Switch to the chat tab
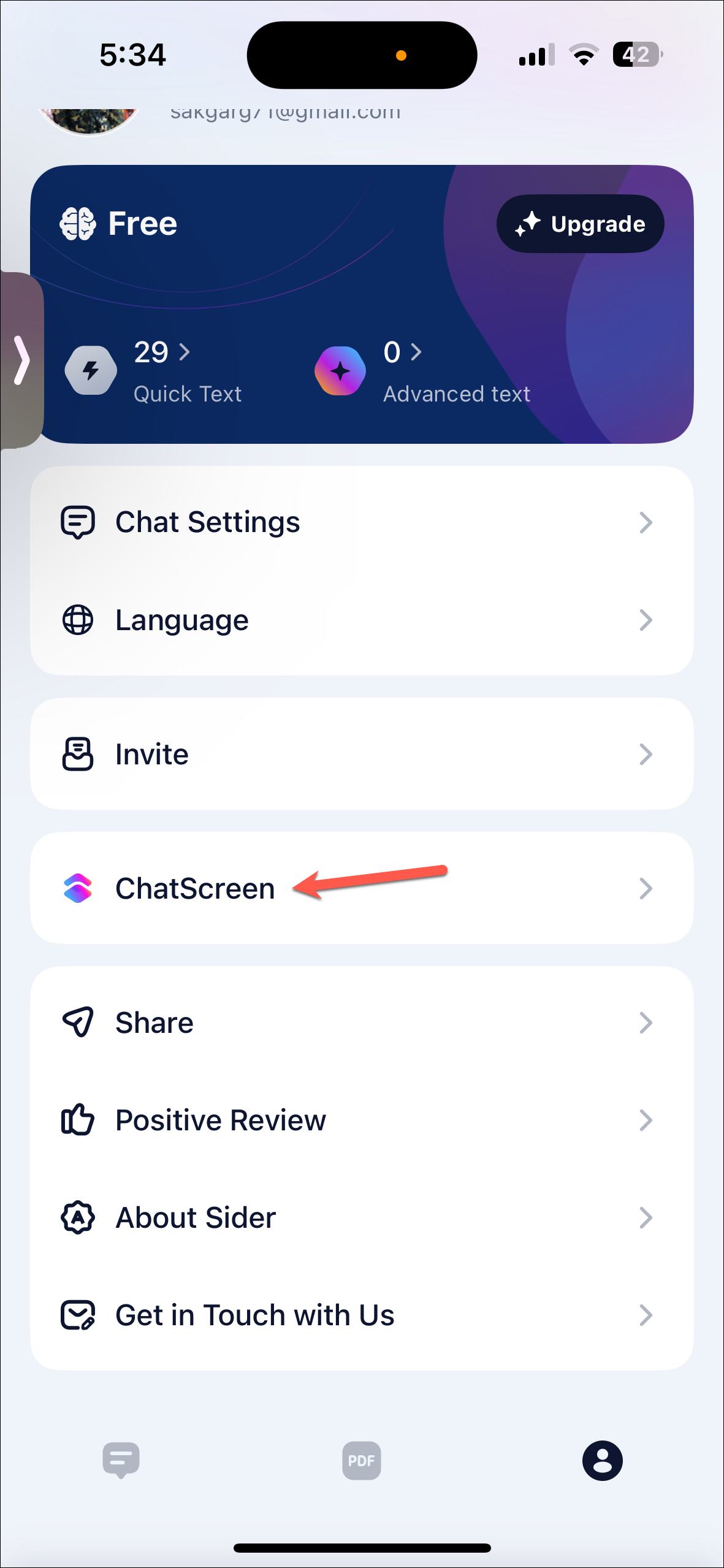Viewport: 724px width, 1568px height. 121,1460
